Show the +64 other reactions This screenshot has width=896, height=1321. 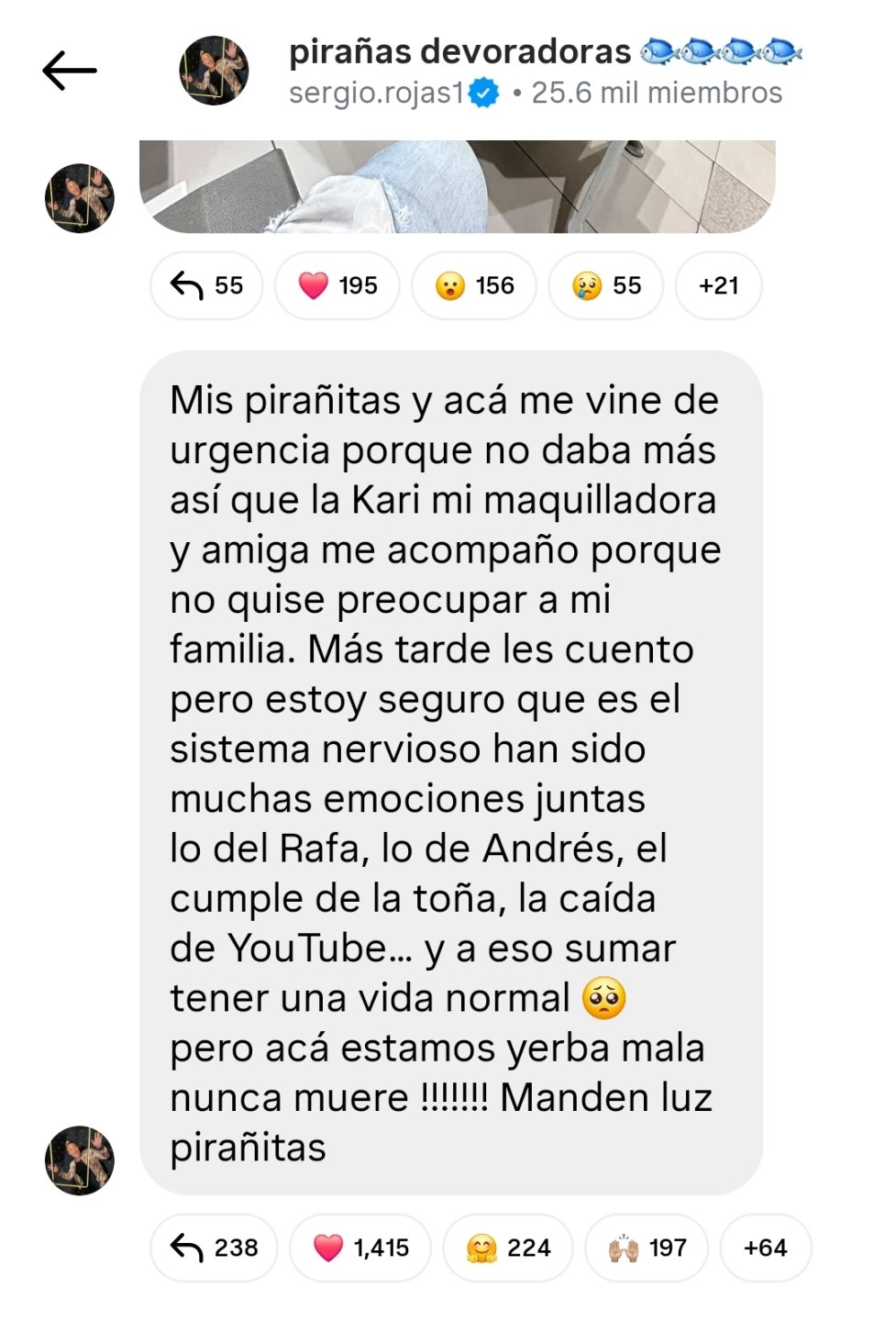pos(765,1248)
